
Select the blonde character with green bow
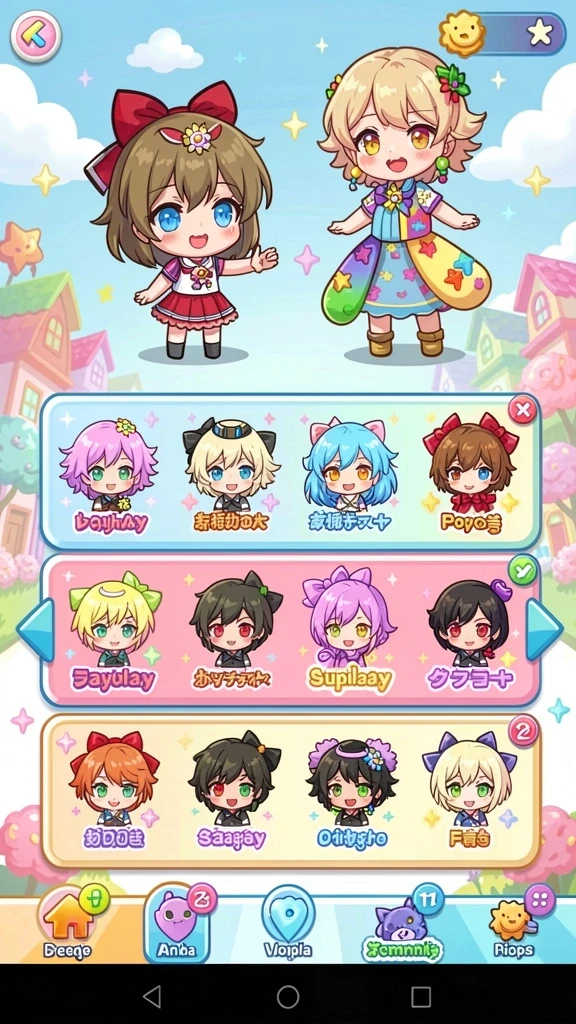(x=114, y=632)
